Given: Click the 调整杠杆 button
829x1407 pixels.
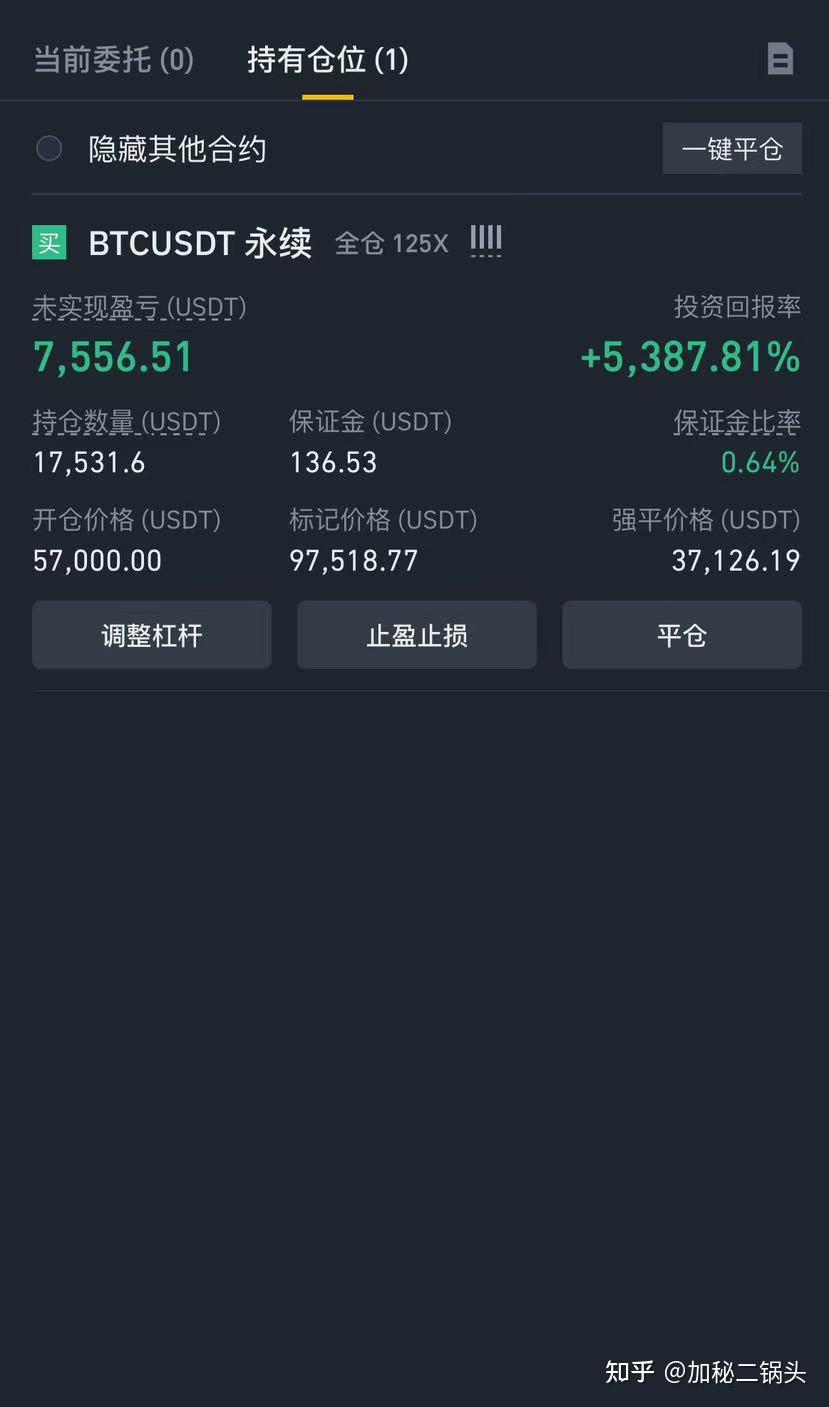Looking at the screenshot, I should point(151,634).
